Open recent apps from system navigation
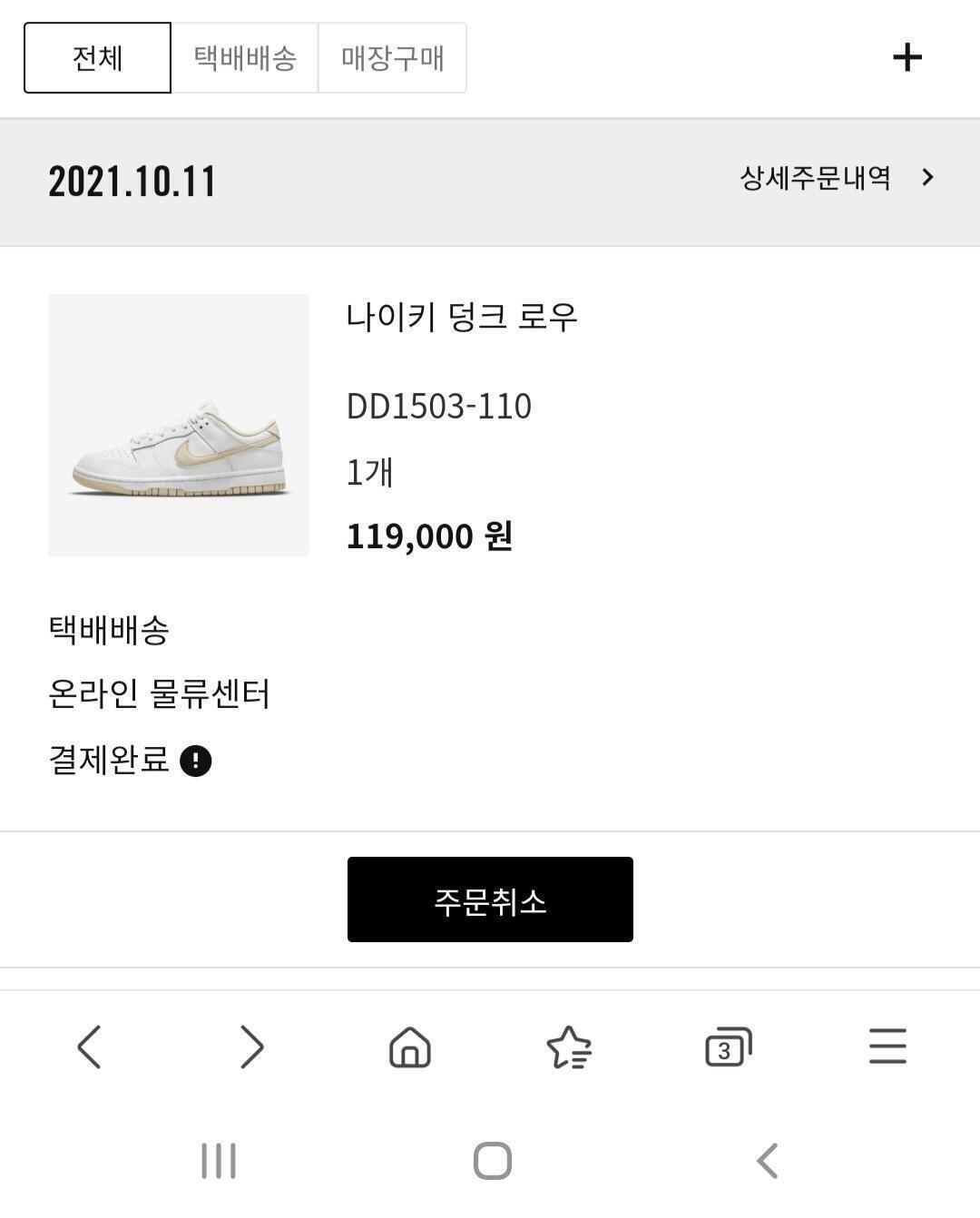Viewport: 980px width, 1218px height. pos(219,1161)
